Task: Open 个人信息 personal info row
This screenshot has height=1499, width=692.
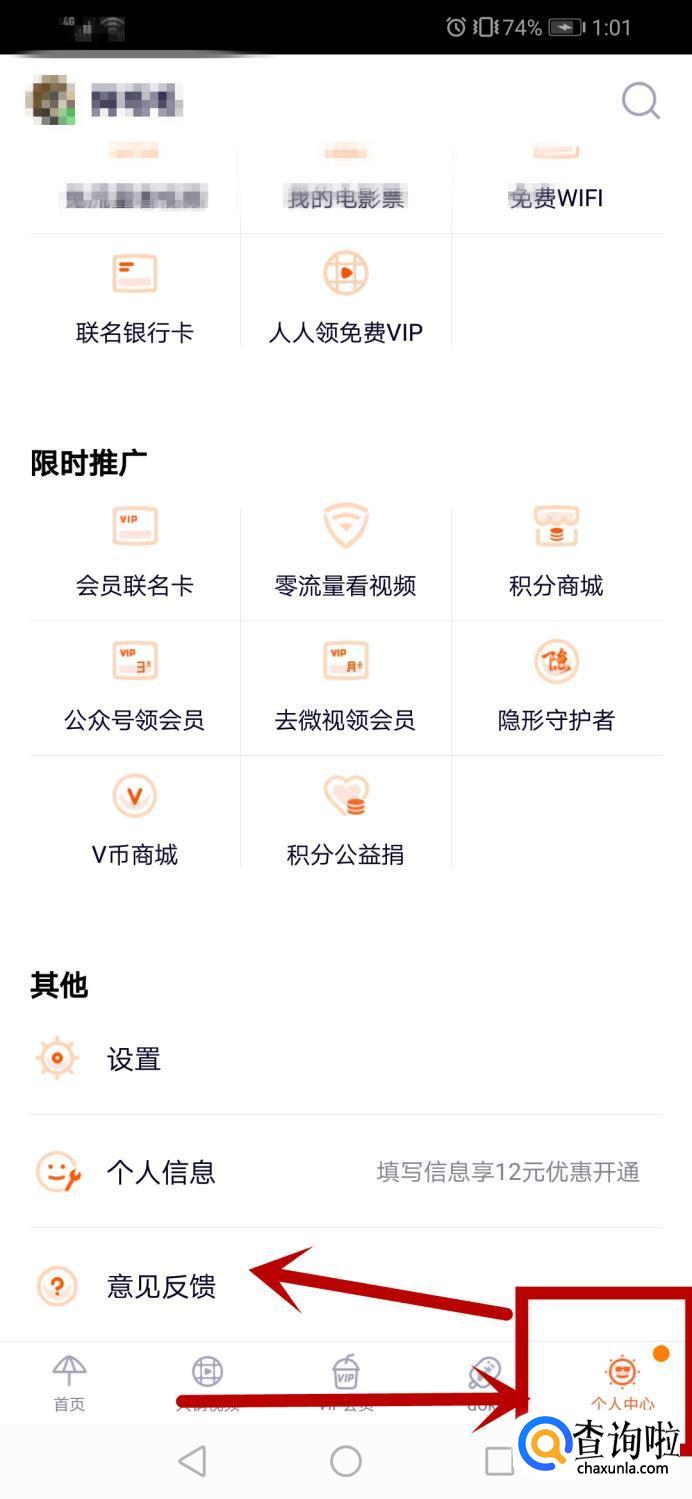Action: [160, 1172]
